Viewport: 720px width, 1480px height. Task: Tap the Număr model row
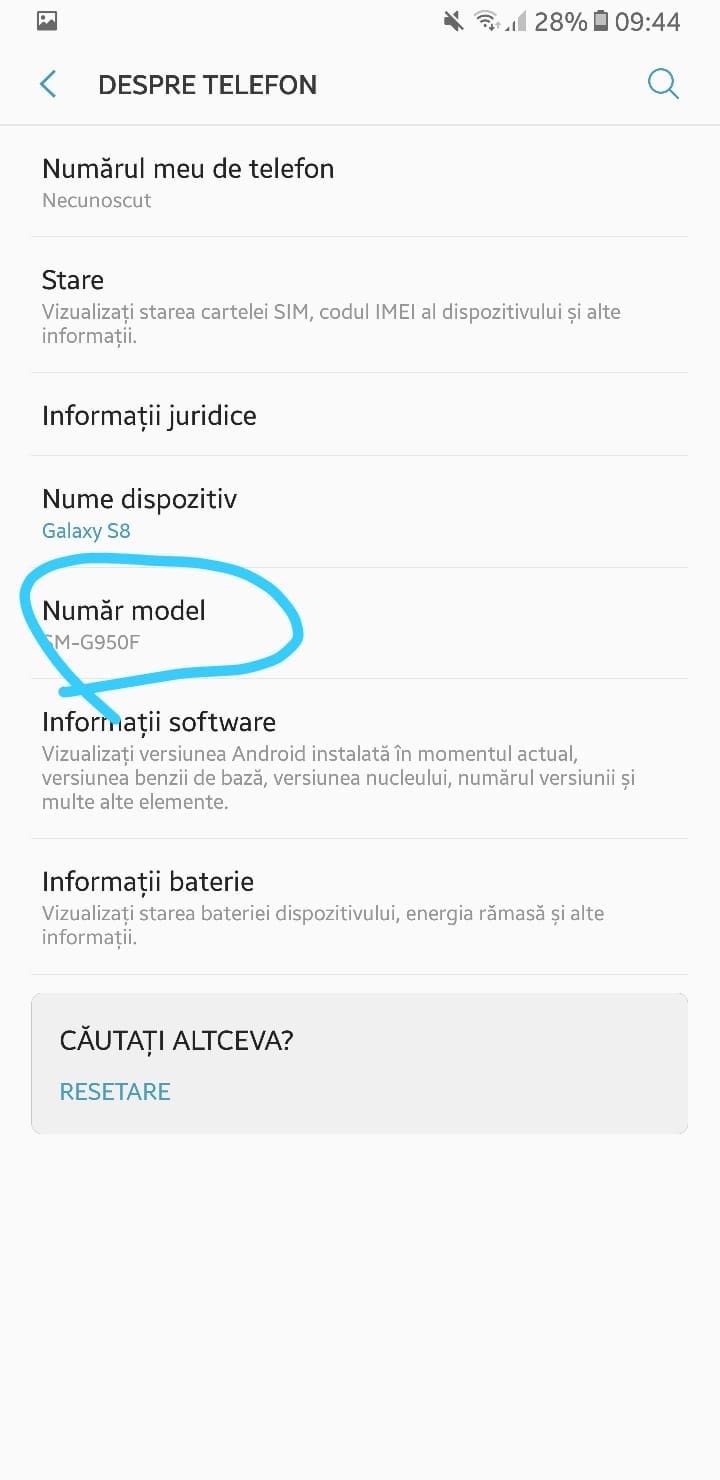tap(360, 623)
